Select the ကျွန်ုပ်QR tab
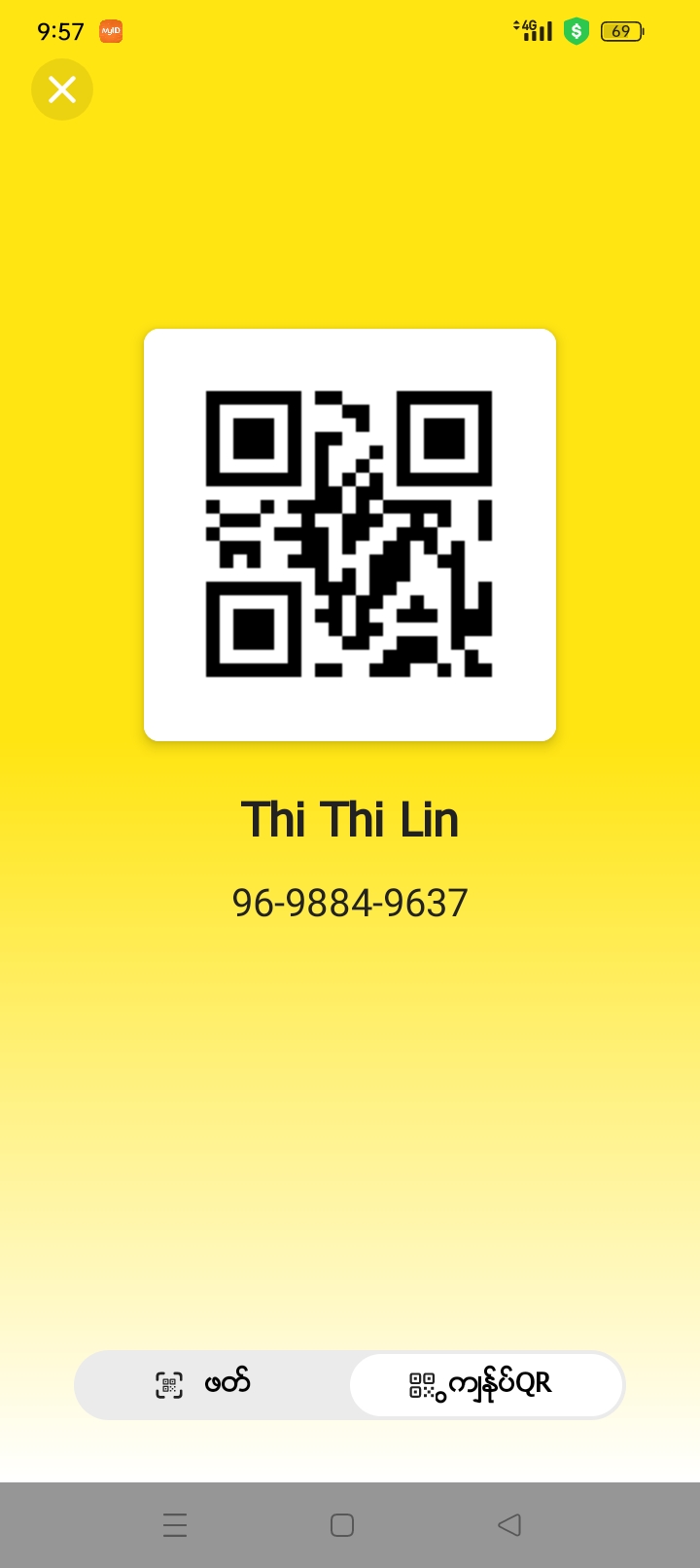 coord(485,1383)
